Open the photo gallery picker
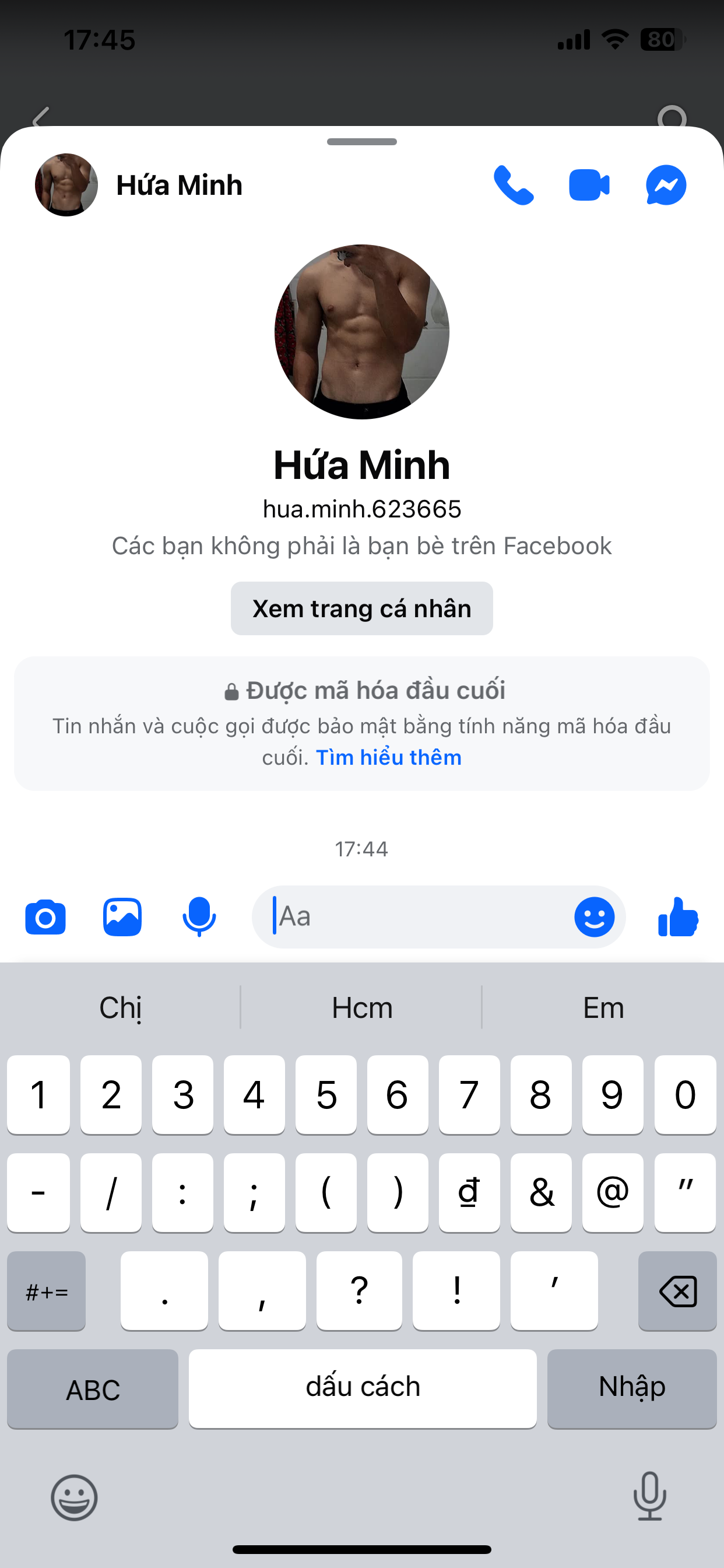724x1568 pixels. pyautogui.click(x=122, y=916)
